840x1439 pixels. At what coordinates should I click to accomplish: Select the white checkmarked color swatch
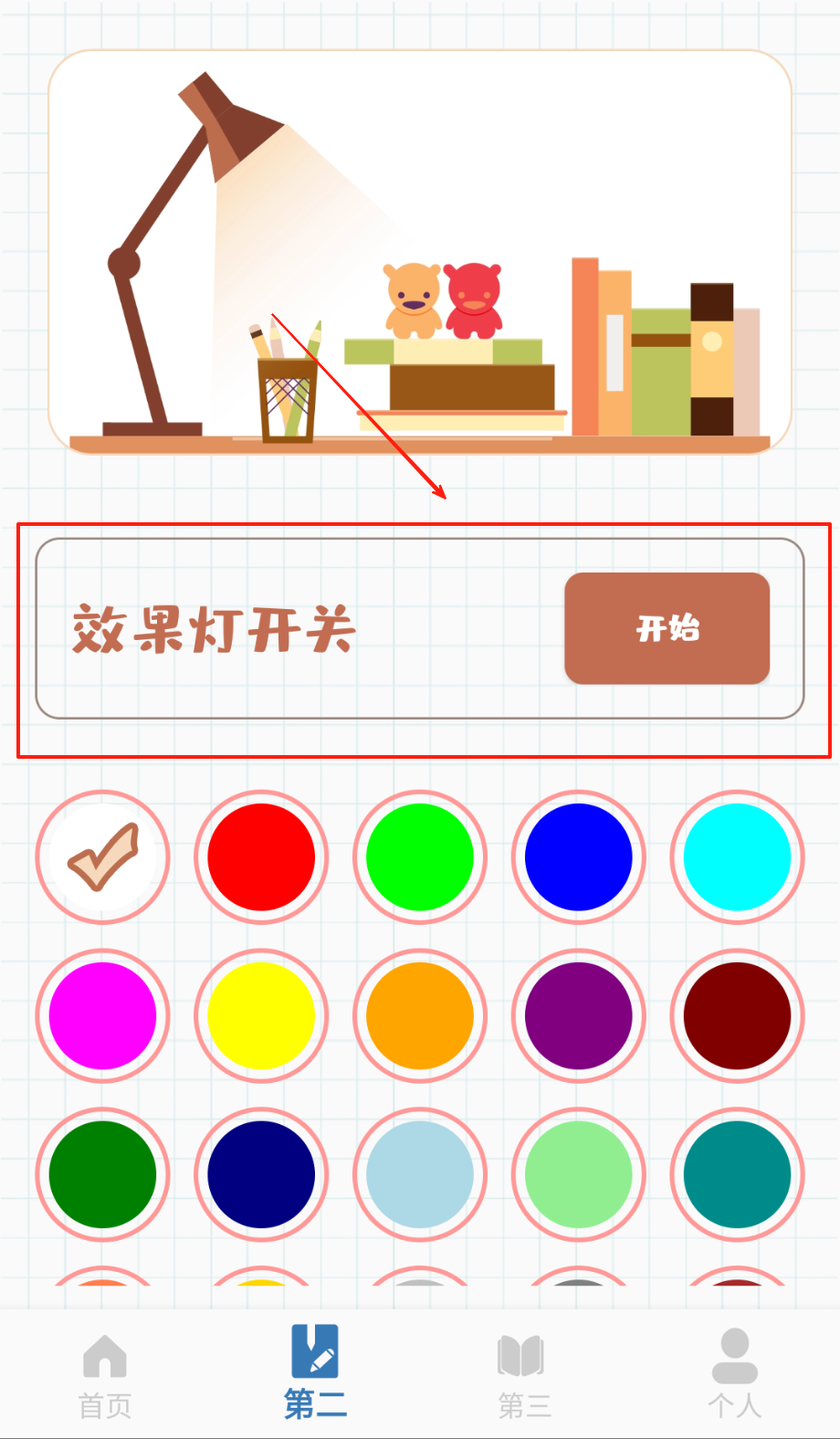click(x=103, y=857)
